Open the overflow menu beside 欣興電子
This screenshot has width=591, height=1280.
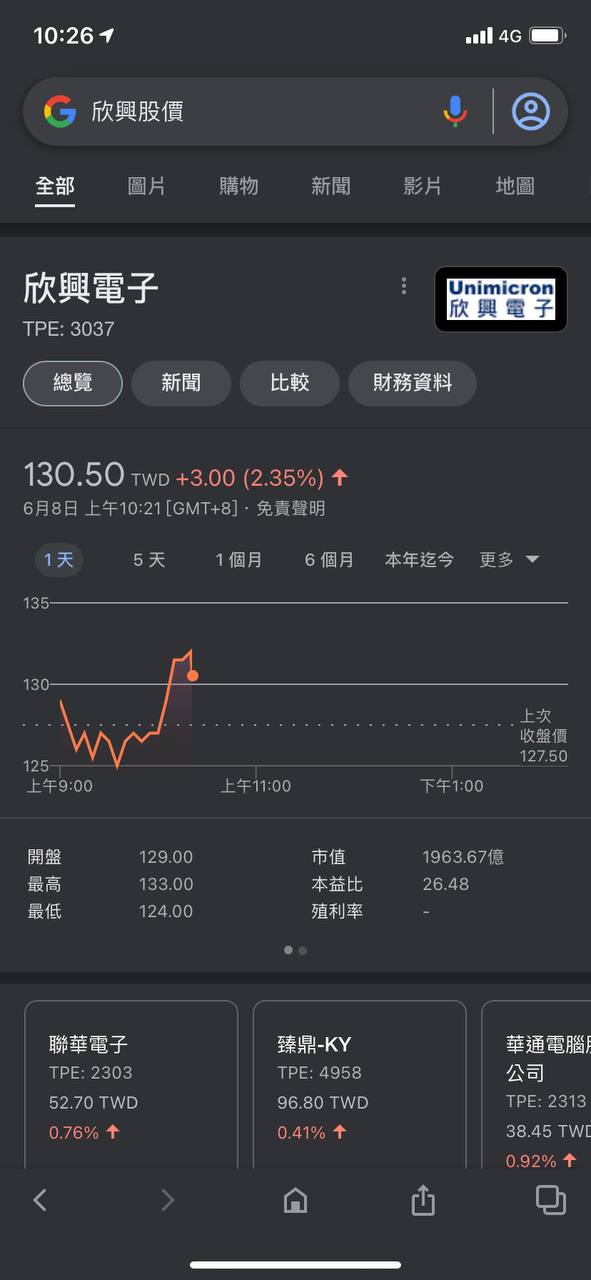pyautogui.click(x=404, y=286)
